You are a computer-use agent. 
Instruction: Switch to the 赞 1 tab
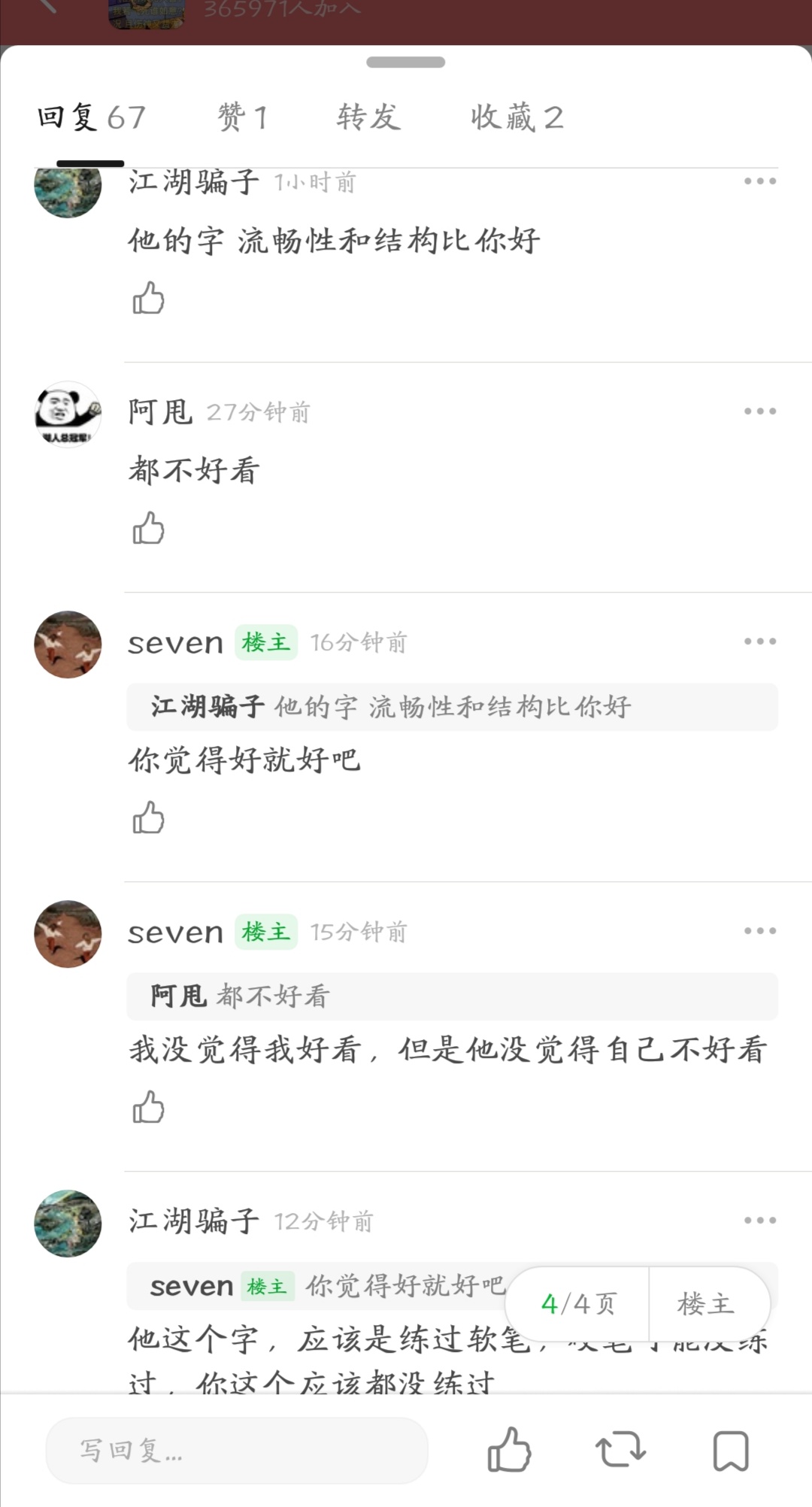(x=242, y=117)
